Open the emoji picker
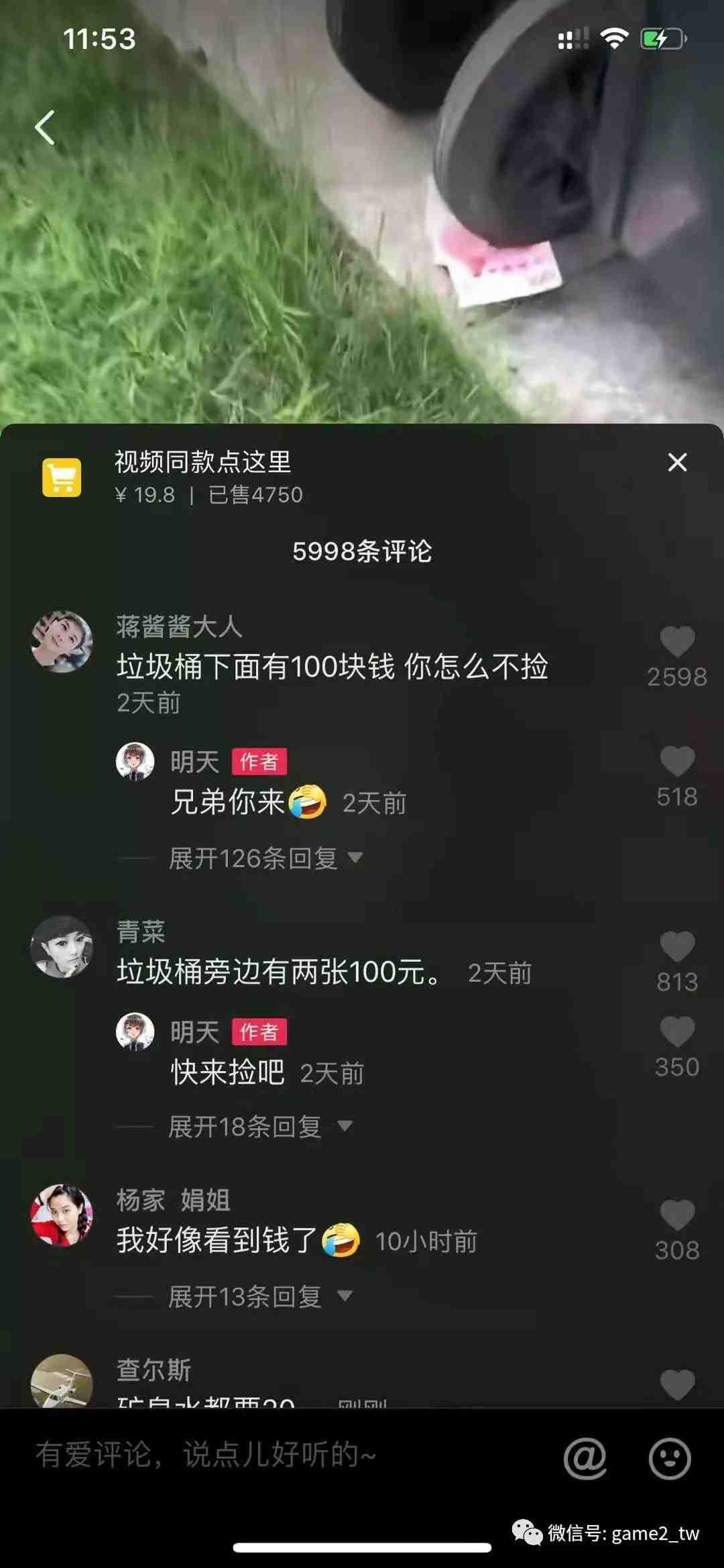The image size is (724, 1568). [x=669, y=1458]
